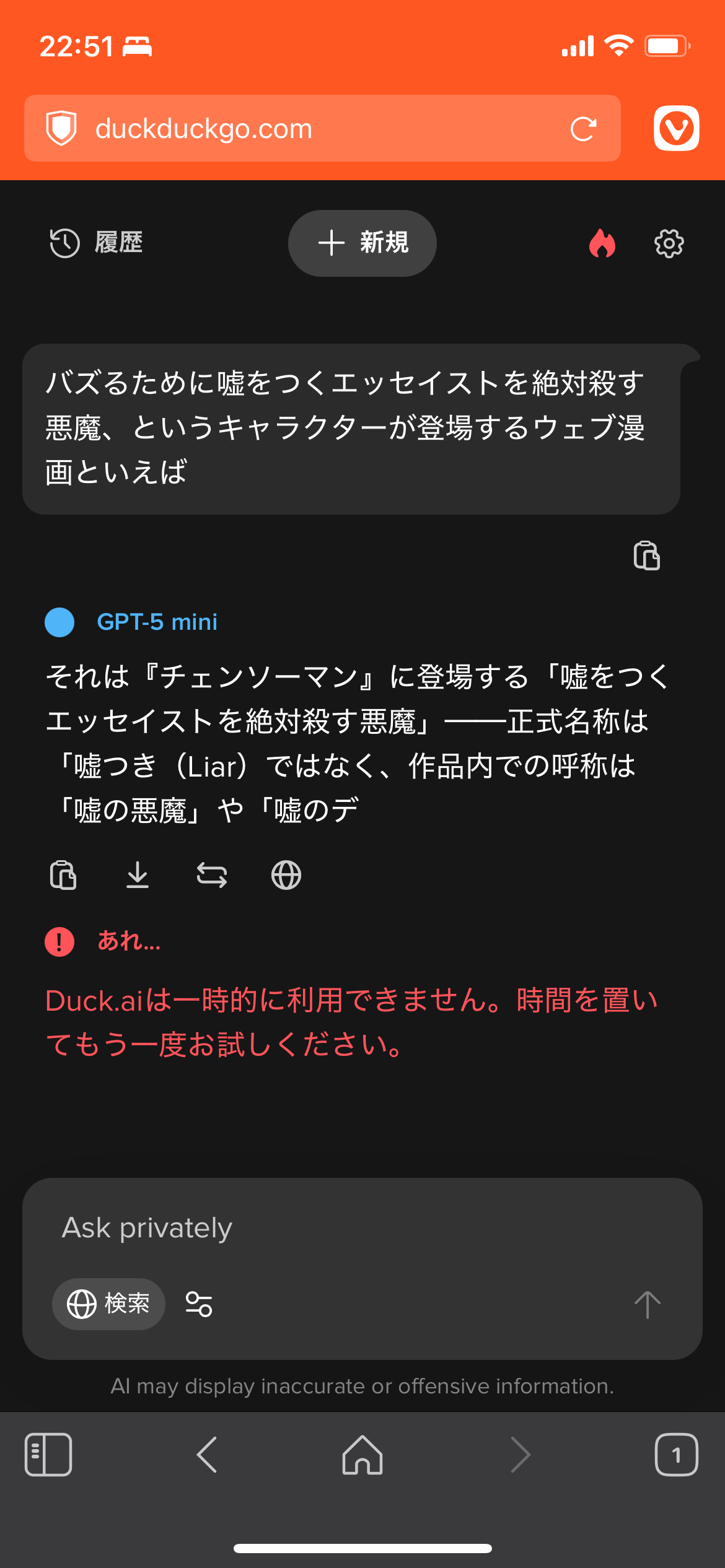Start a 新規 chat

362,243
